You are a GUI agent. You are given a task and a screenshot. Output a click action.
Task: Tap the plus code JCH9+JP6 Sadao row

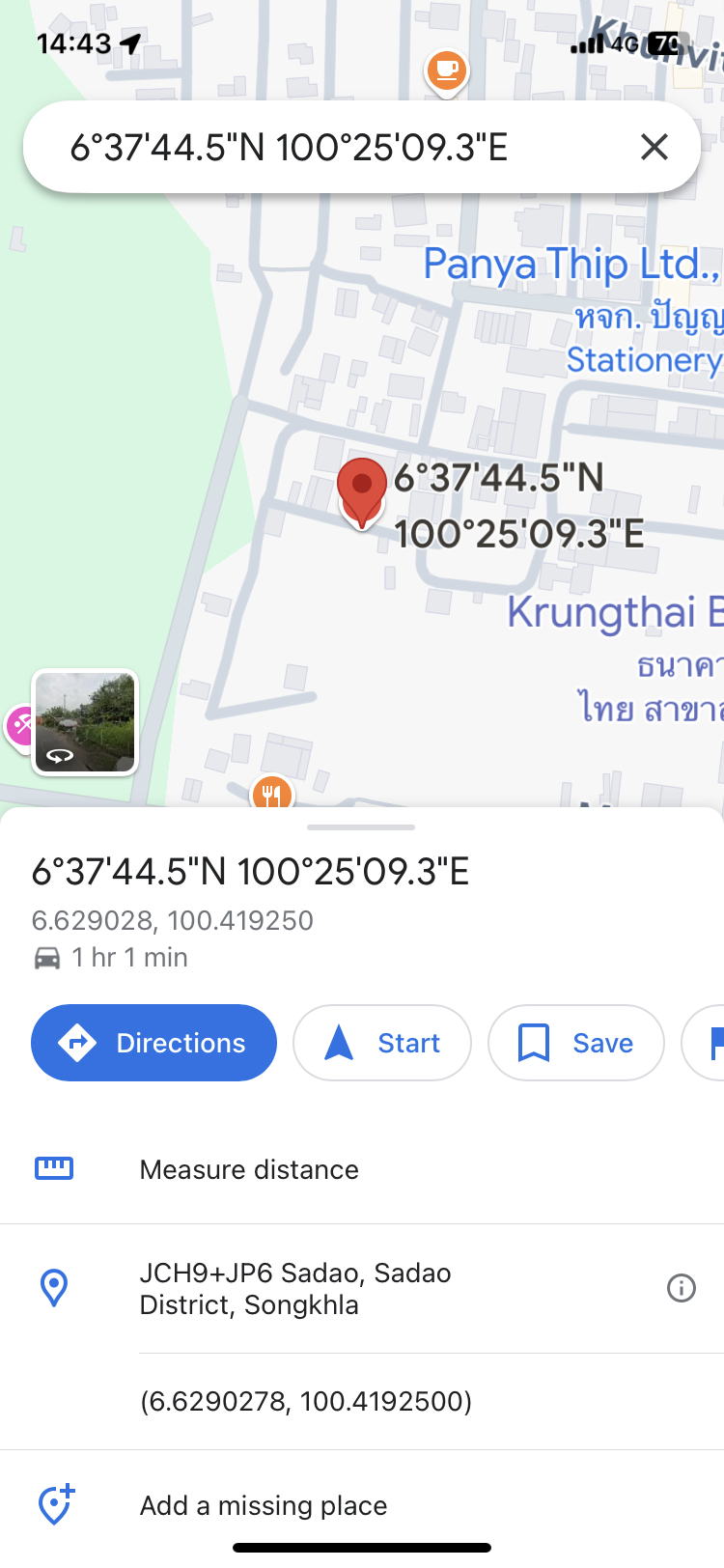(362, 1288)
